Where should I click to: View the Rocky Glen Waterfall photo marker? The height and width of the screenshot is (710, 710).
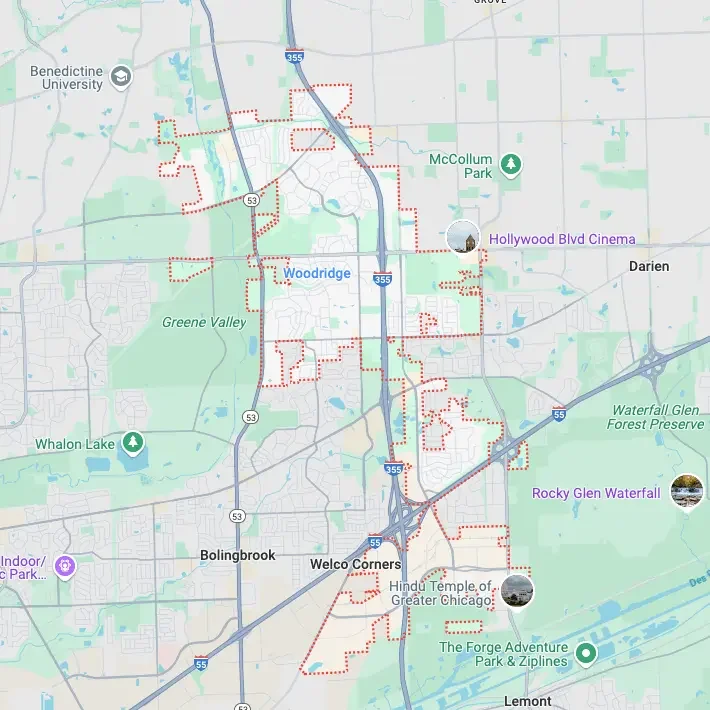687,491
